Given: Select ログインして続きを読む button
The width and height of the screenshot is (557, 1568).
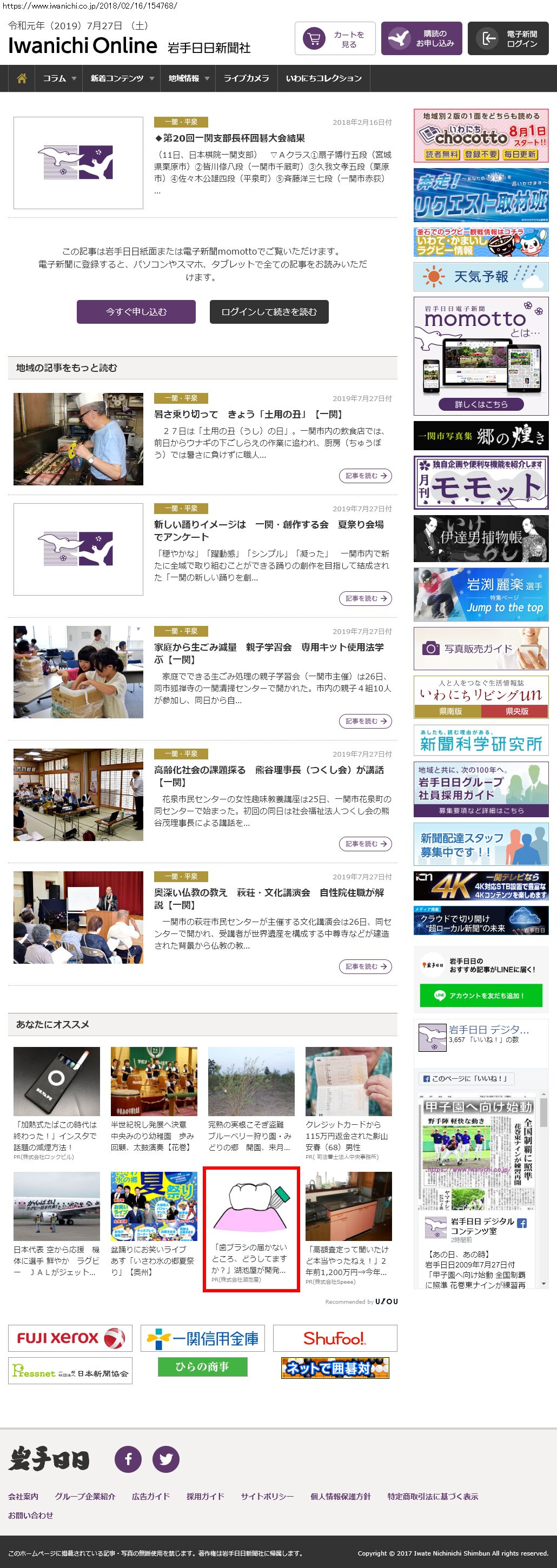Looking at the screenshot, I should (x=269, y=312).
